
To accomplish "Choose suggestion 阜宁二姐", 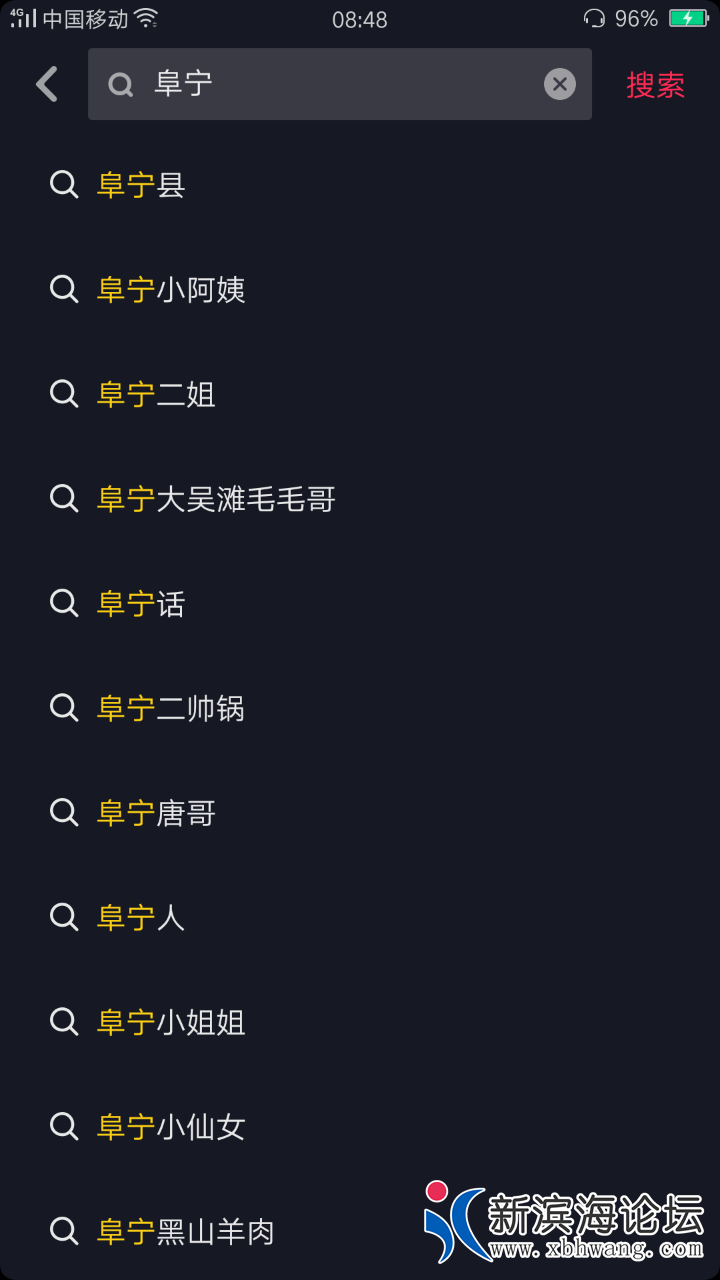I will click(x=156, y=394).
